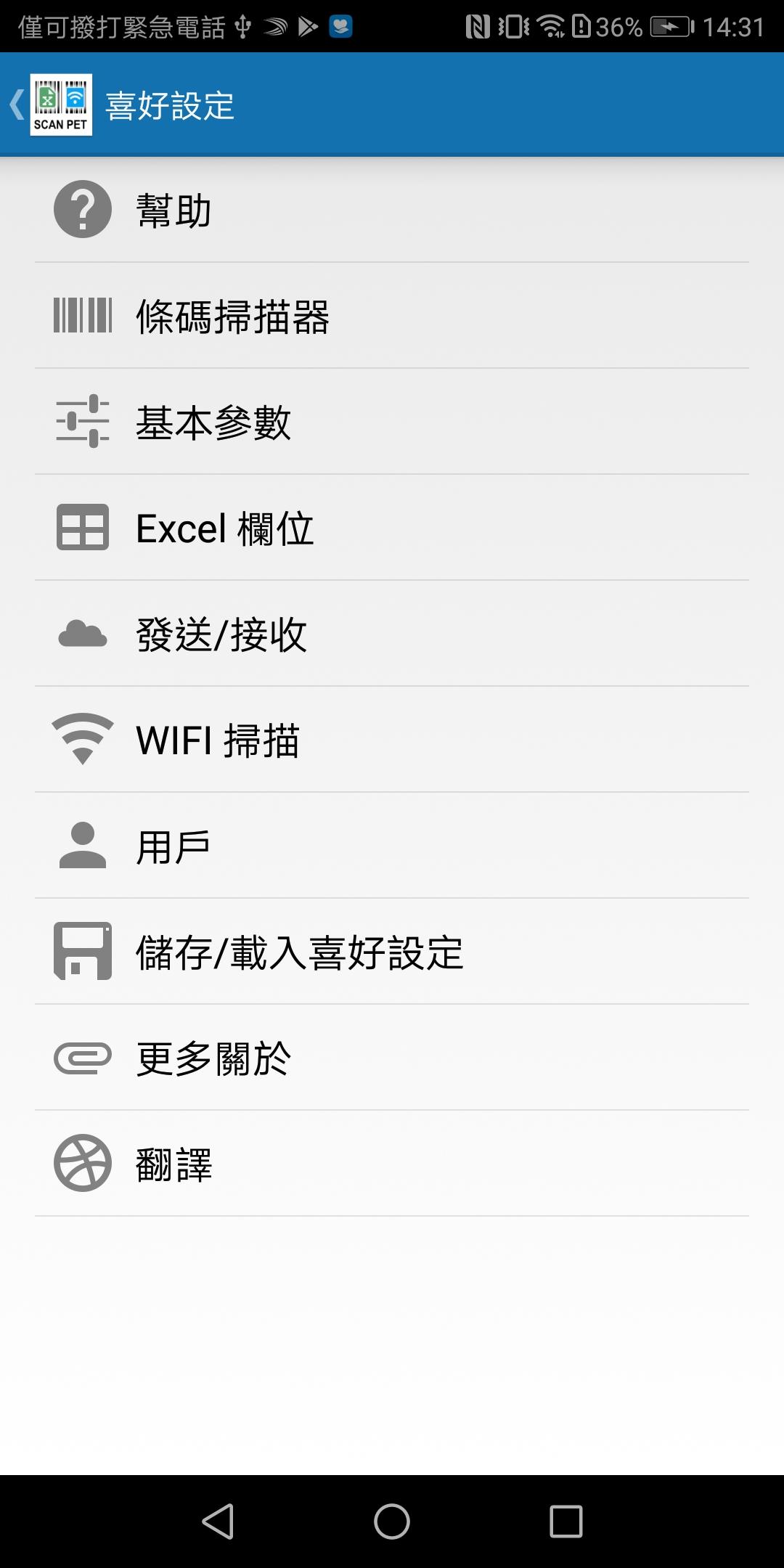Open Excel 欄位 settings
The width and height of the screenshot is (784, 1568).
392,528
